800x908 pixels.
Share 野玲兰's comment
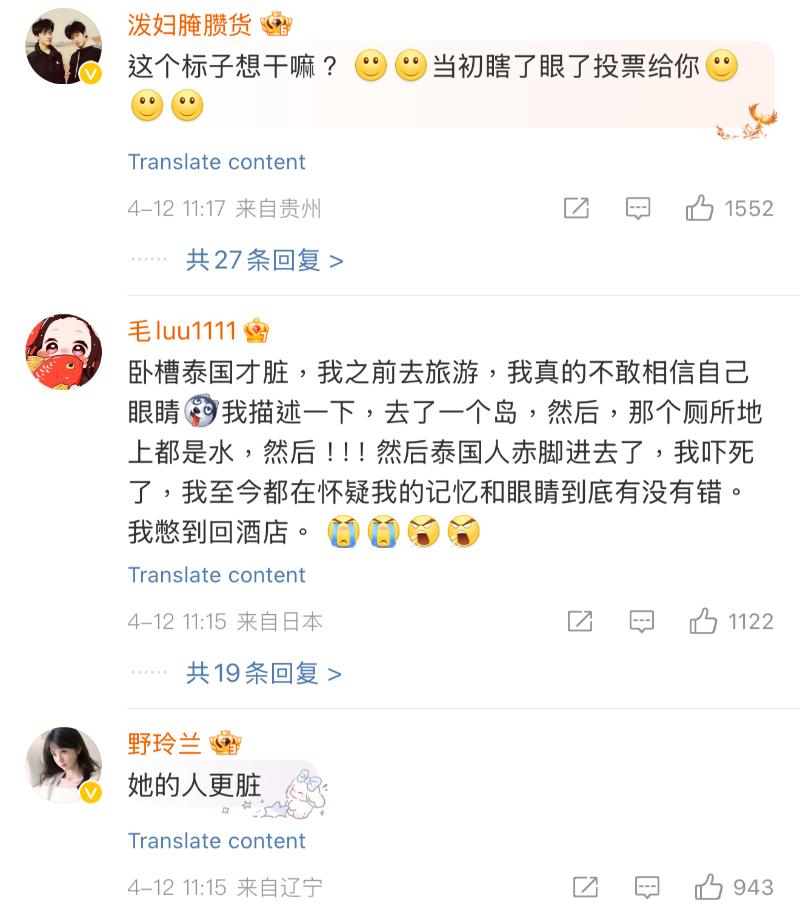pyautogui.click(x=585, y=887)
